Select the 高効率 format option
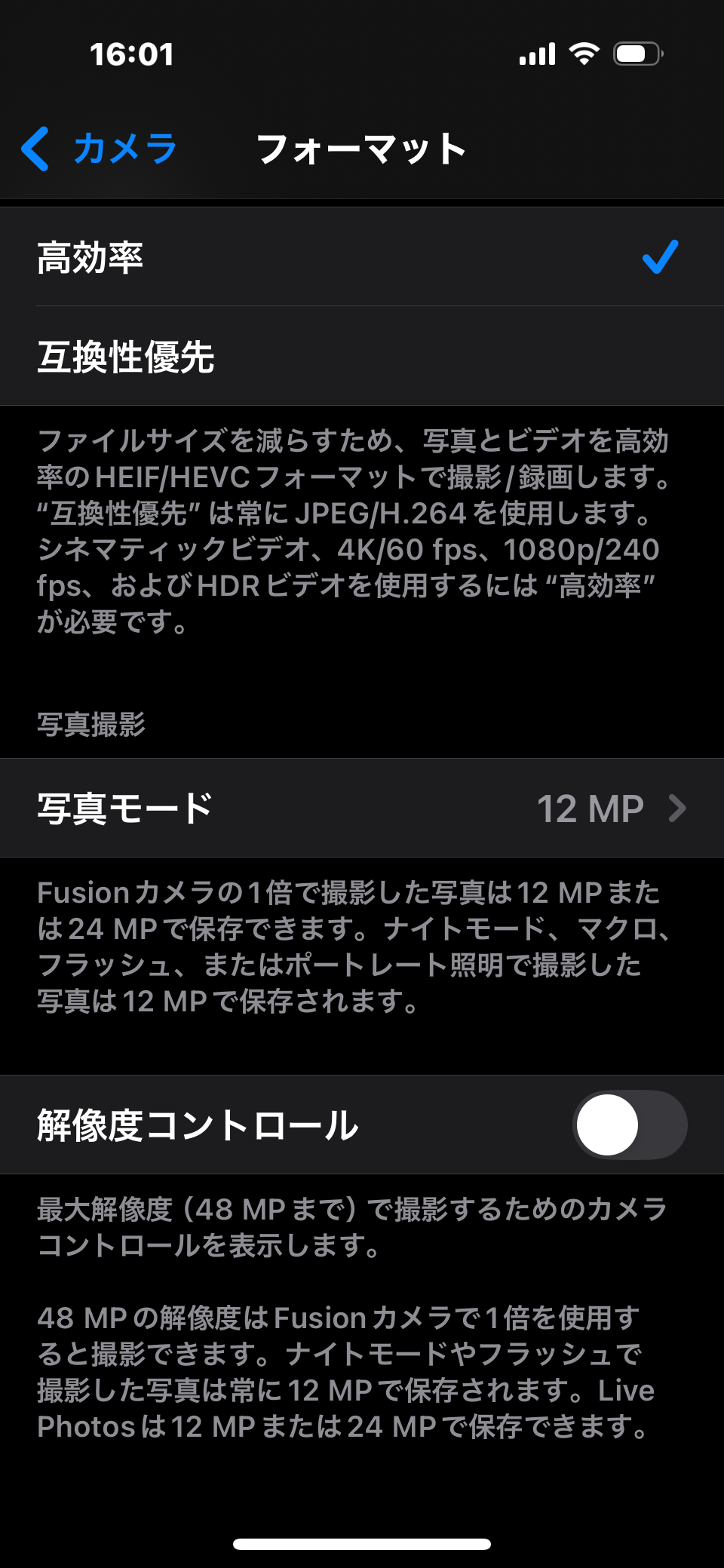724x1568 pixels. tap(362, 257)
